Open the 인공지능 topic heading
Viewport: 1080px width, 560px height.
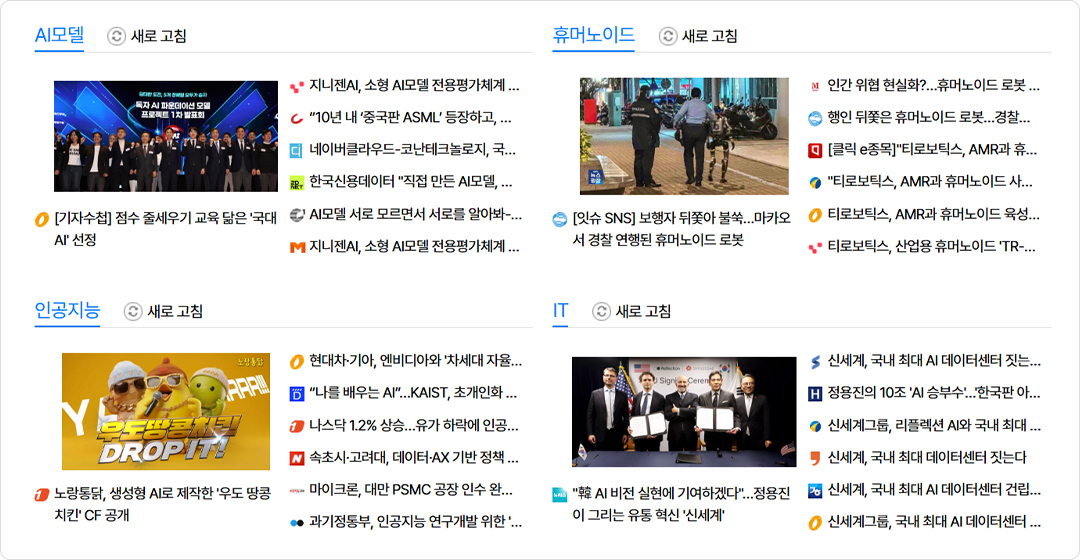click(x=67, y=311)
